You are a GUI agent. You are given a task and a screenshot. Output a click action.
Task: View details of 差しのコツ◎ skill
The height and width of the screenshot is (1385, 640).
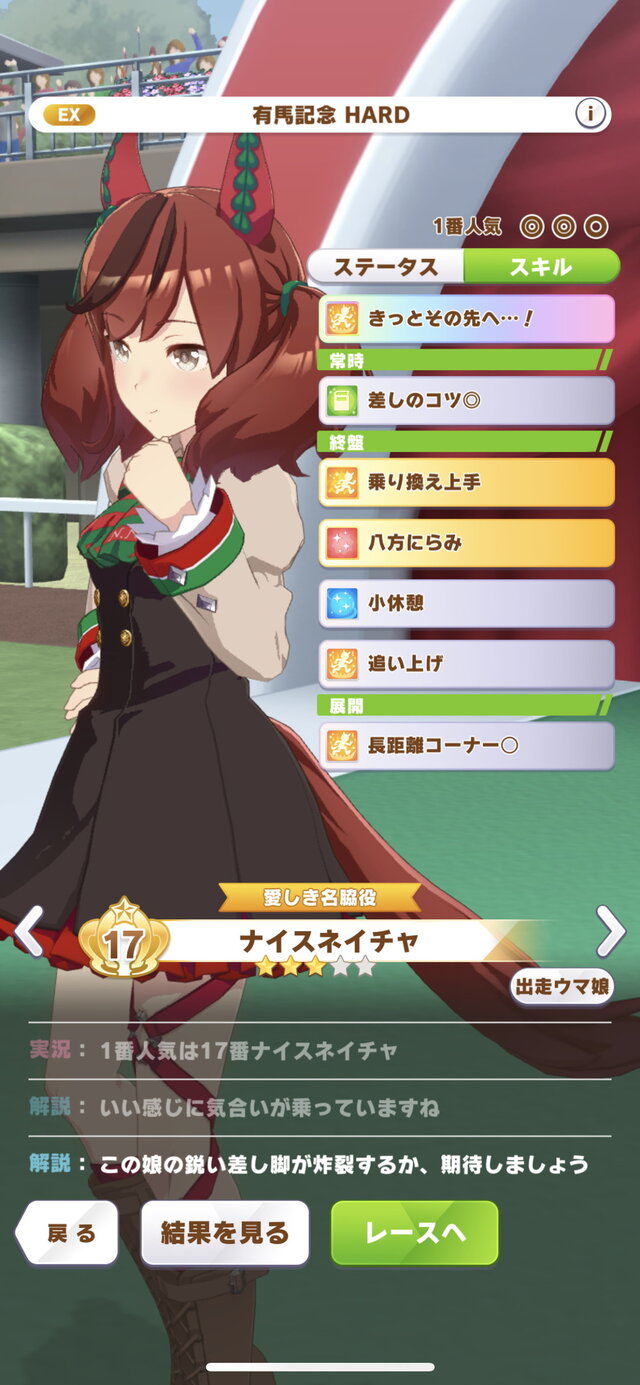pyautogui.click(x=466, y=401)
